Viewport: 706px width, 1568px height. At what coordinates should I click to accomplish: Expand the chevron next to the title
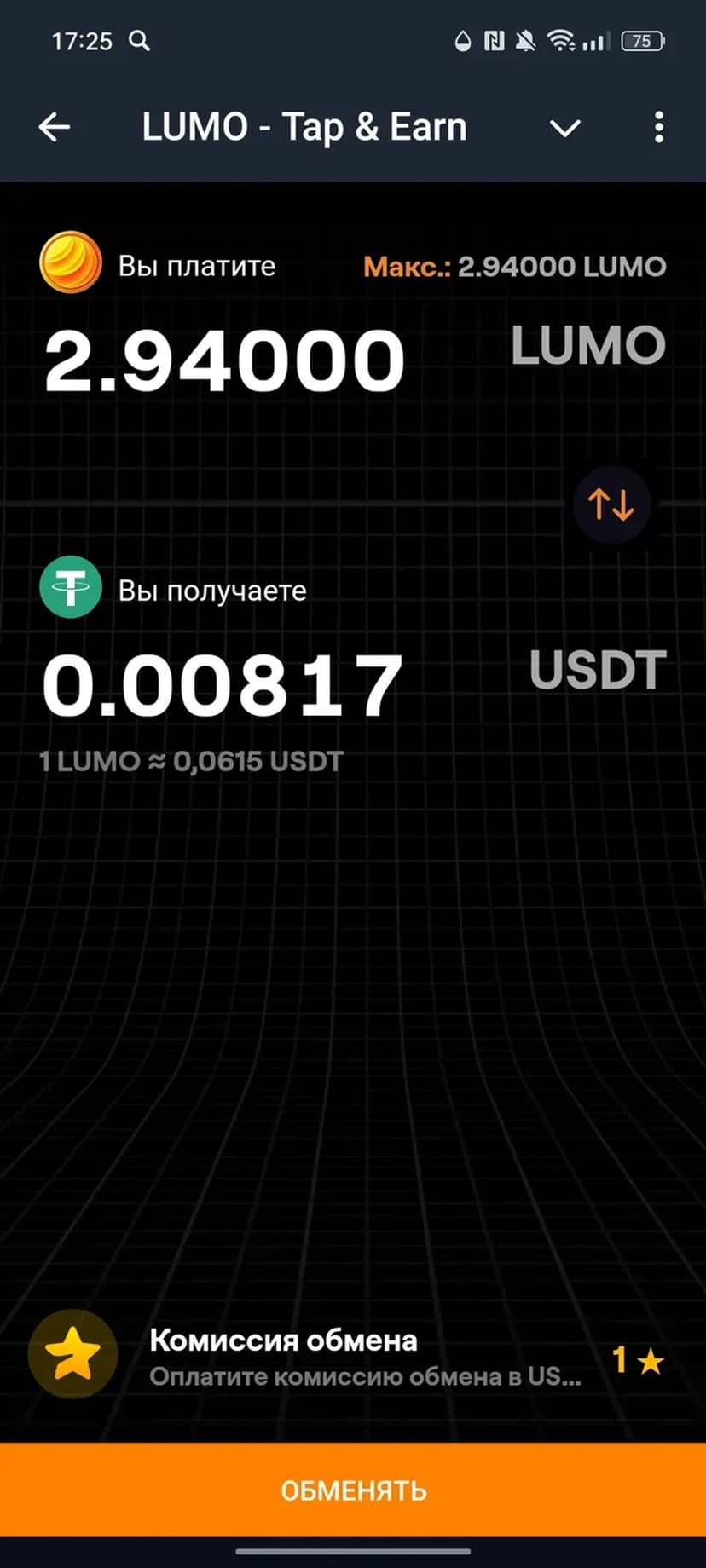pos(564,129)
